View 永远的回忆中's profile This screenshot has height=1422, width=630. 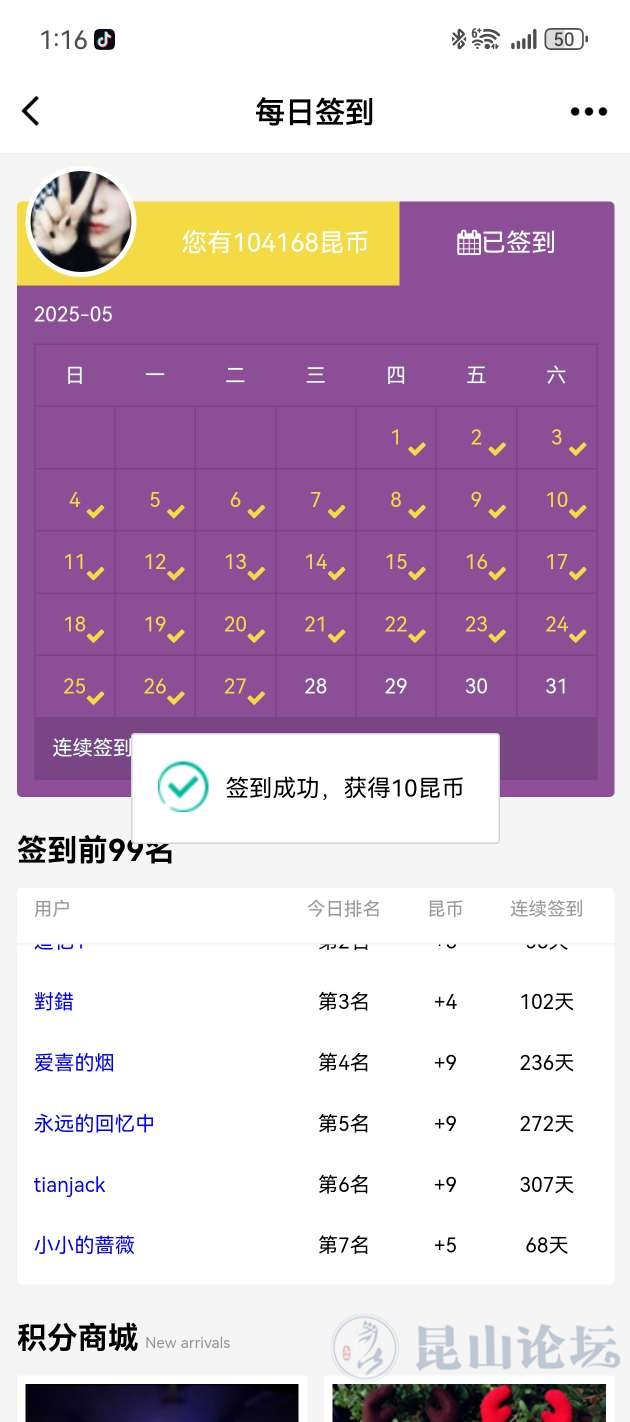[94, 1124]
